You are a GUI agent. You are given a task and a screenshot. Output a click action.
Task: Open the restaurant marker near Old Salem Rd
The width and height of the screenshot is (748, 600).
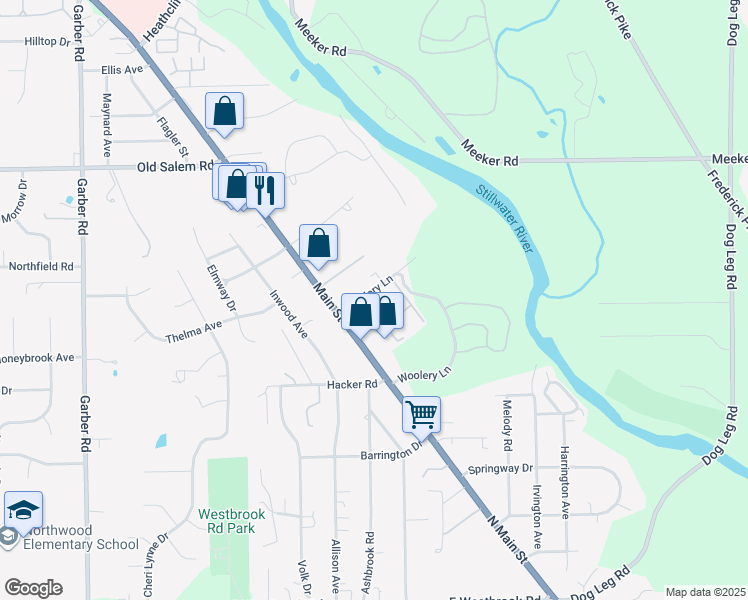(265, 190)
